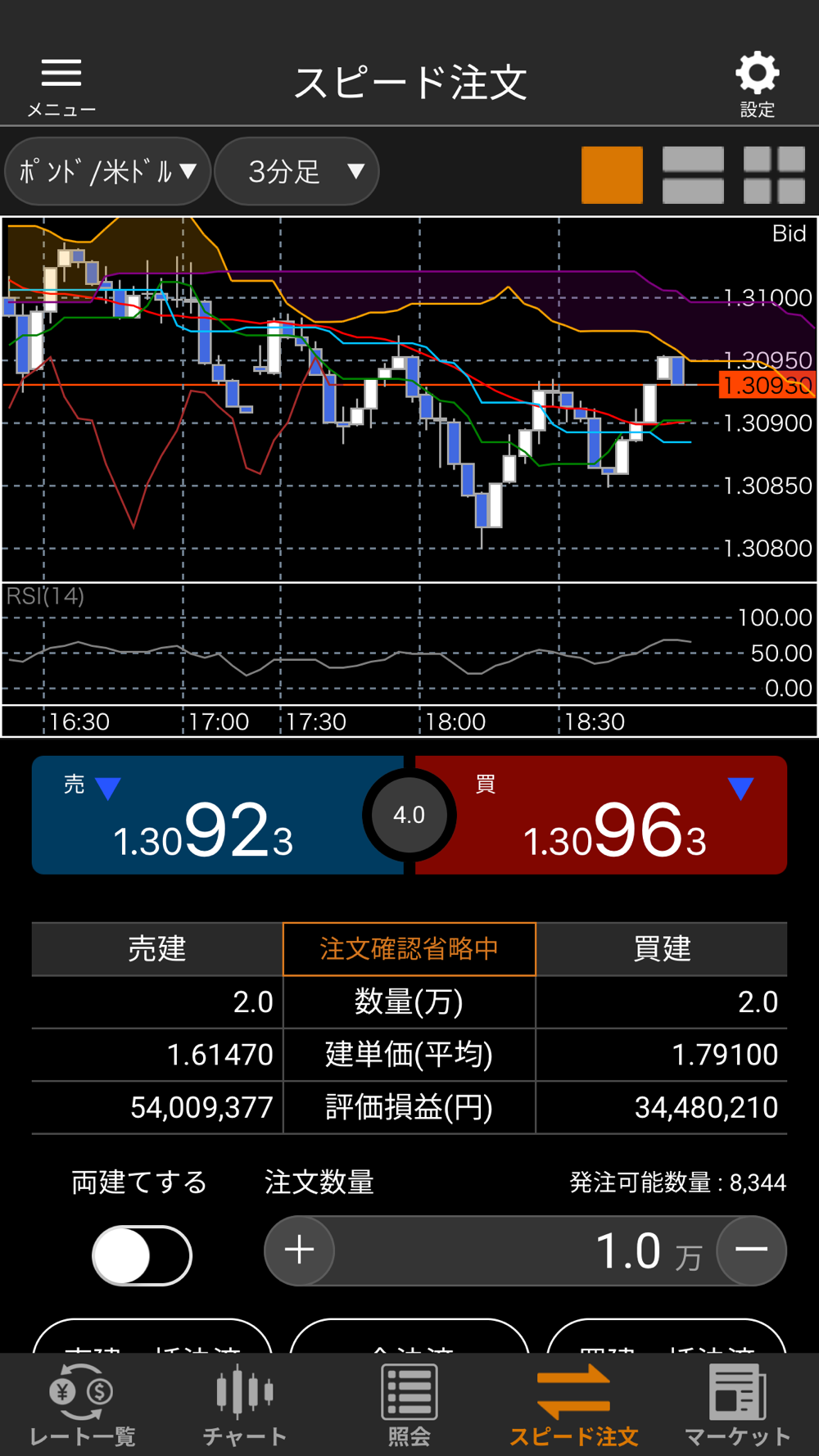819x1456 pixels.
Task: Switch to the two-row split layout
Action: point(693,175)
